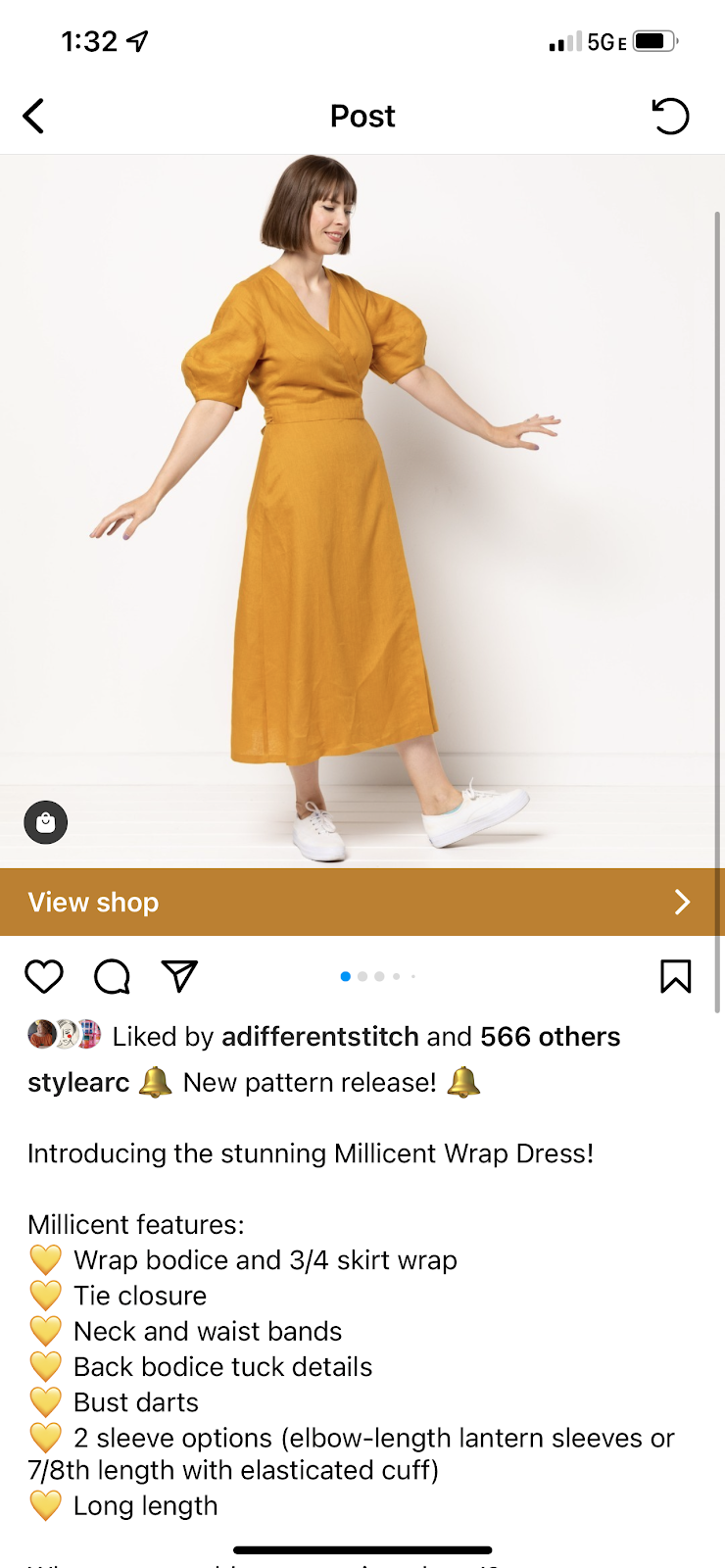Refresh the post with the reload icon
The image size is (725, 1568).
pyautogui.click(x=671, y=117)
